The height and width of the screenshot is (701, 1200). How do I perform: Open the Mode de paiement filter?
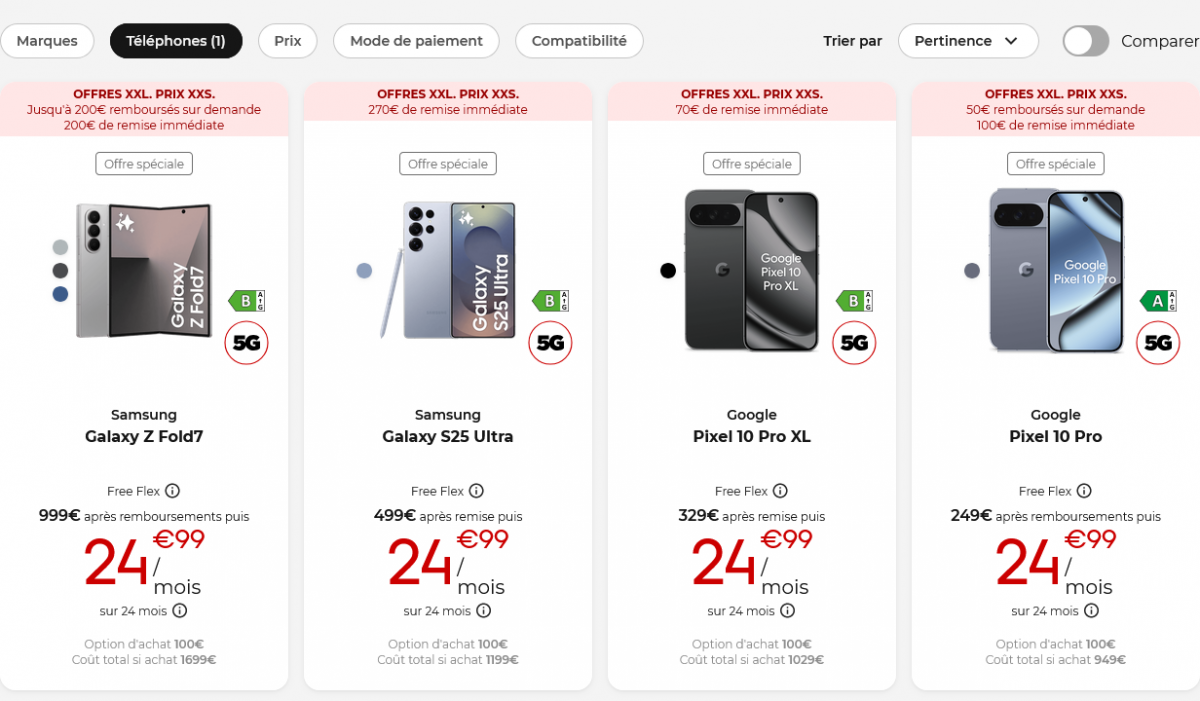click(416, 41)
